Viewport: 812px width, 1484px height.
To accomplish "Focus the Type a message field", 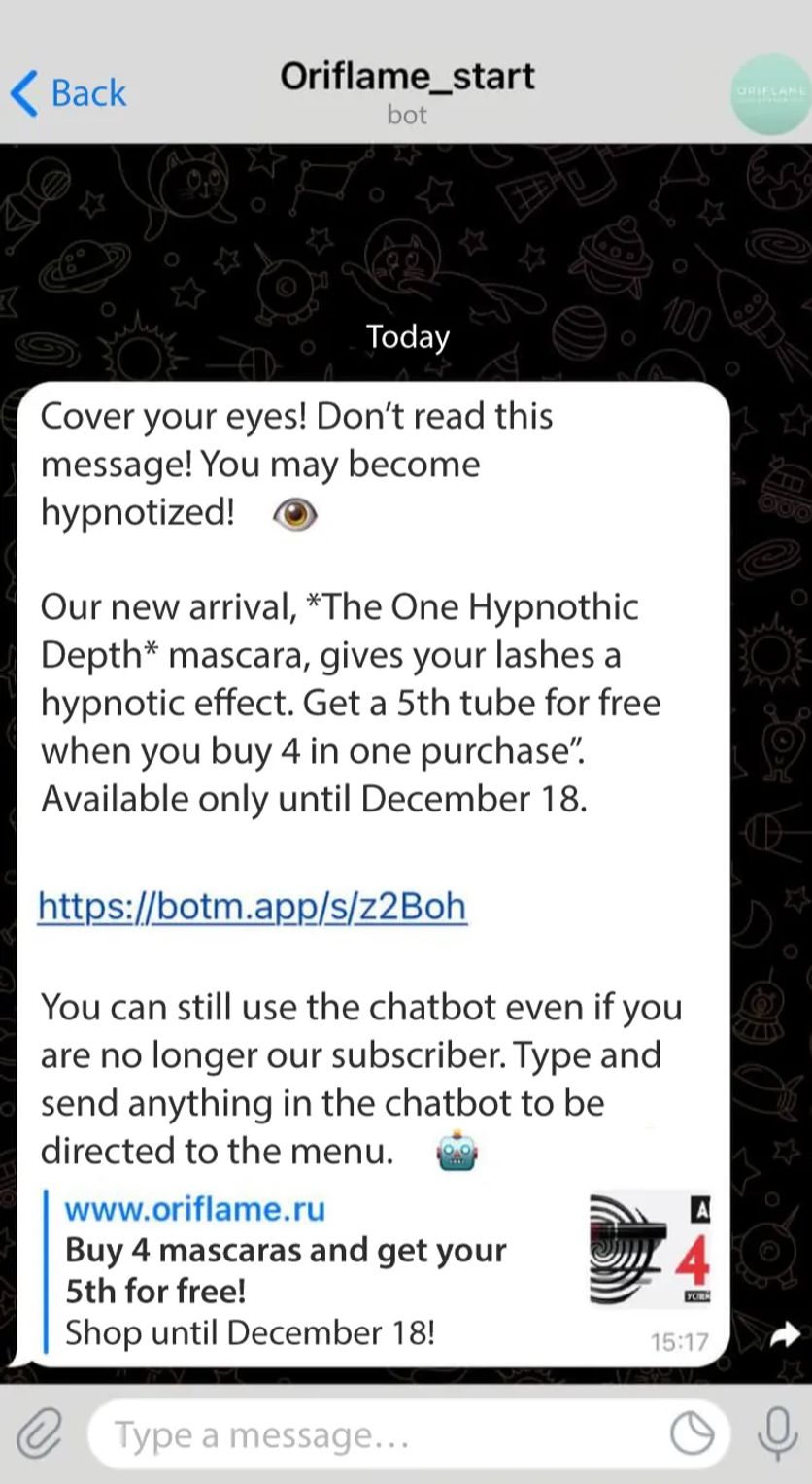I will coord(379,1434).
